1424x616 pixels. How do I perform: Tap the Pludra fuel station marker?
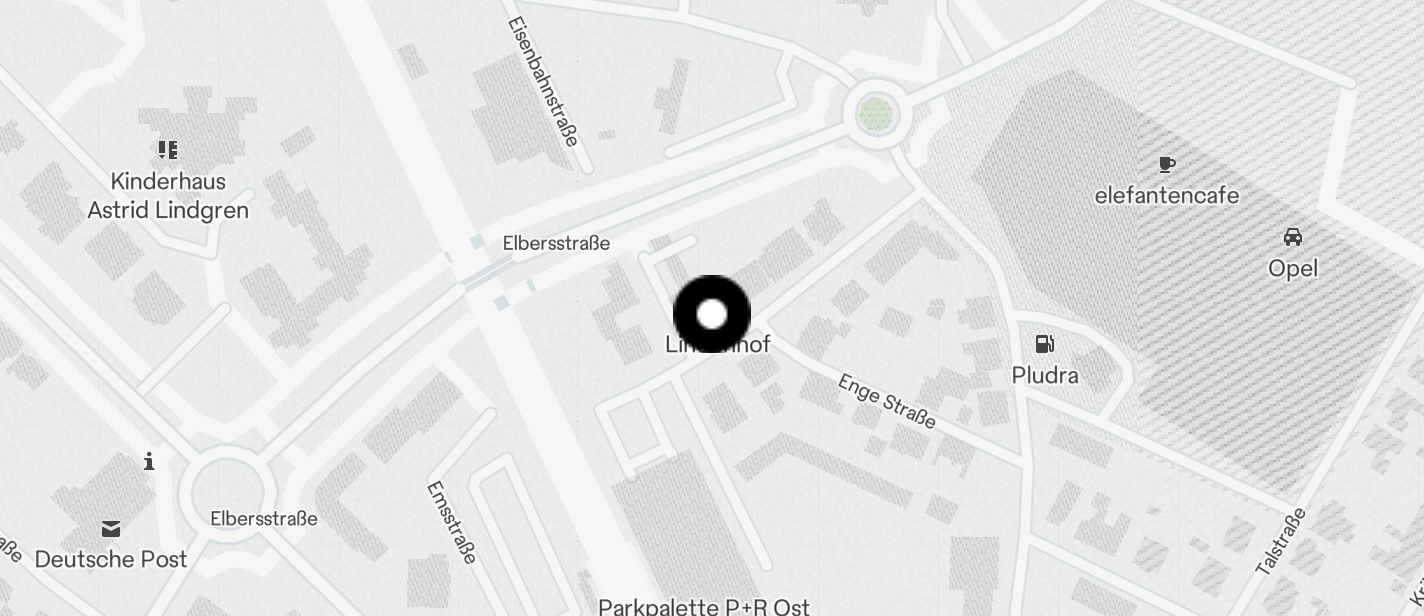1045,345
